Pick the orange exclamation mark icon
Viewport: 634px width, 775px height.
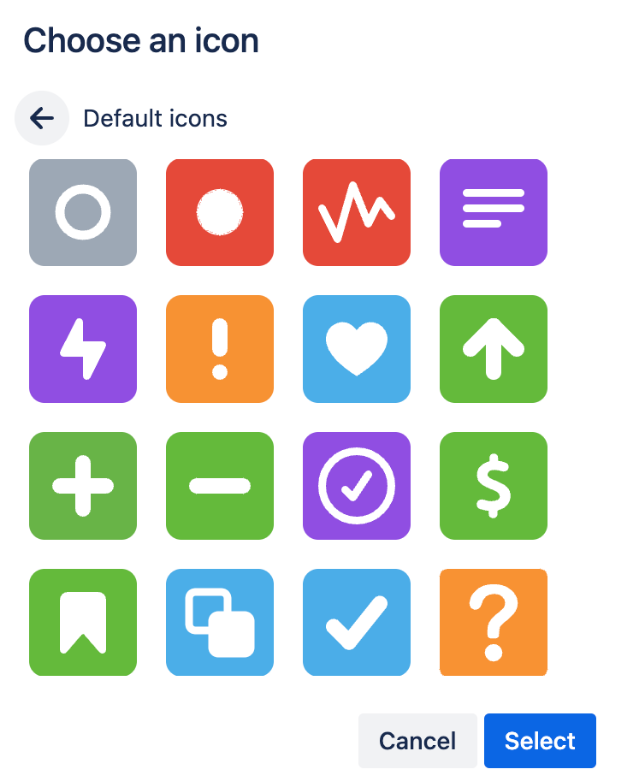(220, 349)
